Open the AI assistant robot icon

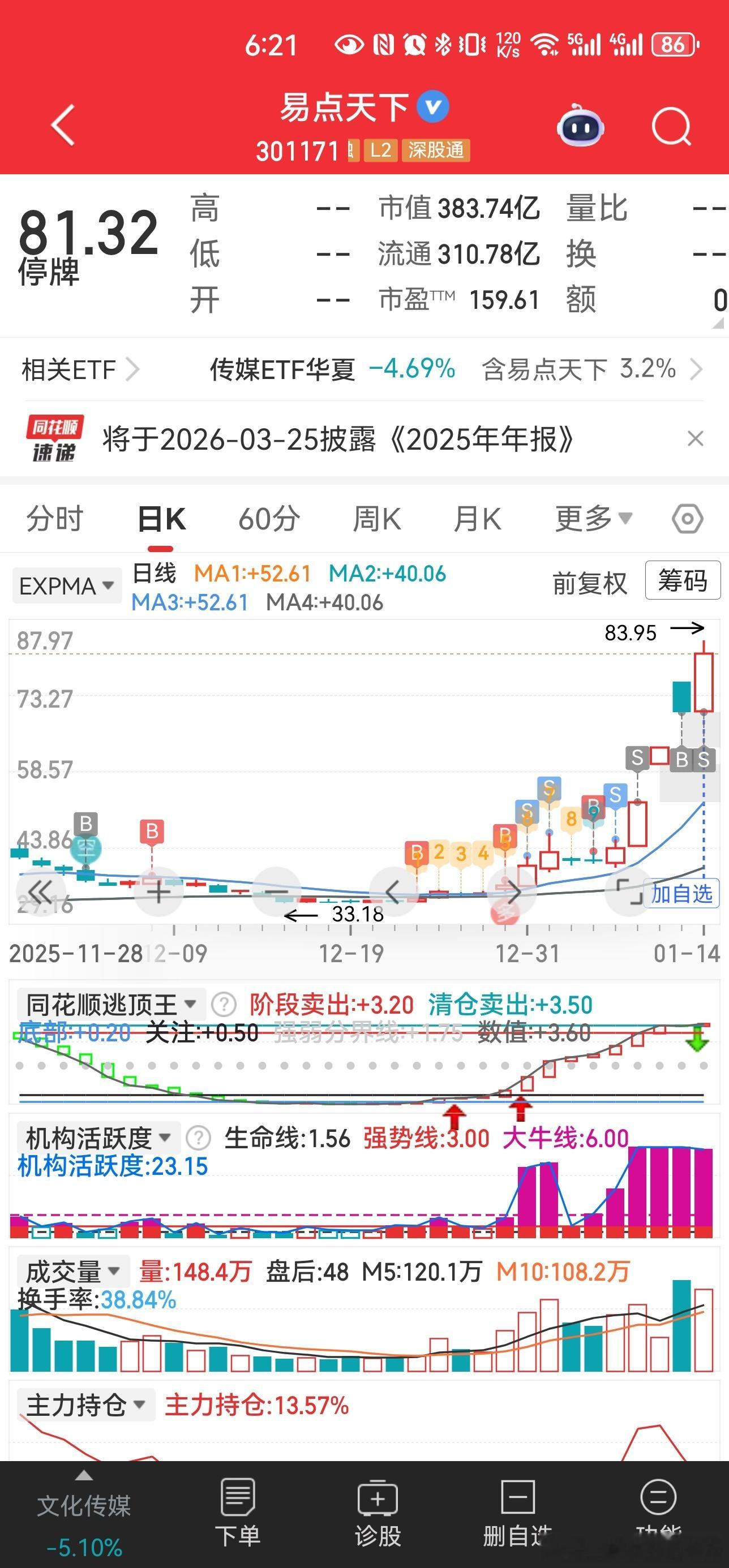pos(580,125)
